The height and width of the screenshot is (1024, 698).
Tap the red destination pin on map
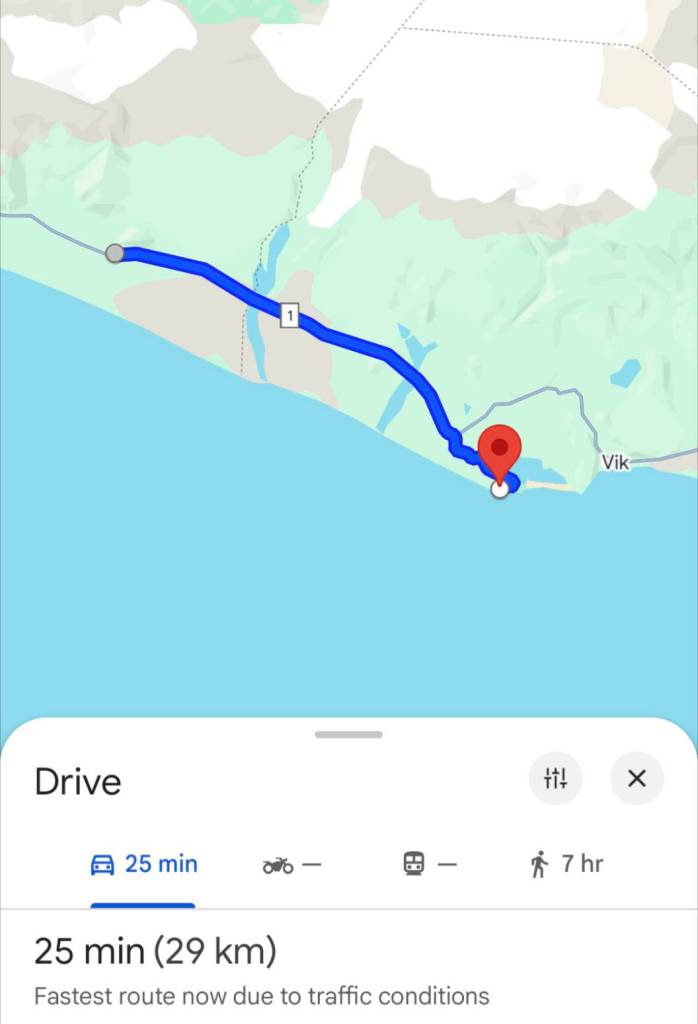[499, 449]
